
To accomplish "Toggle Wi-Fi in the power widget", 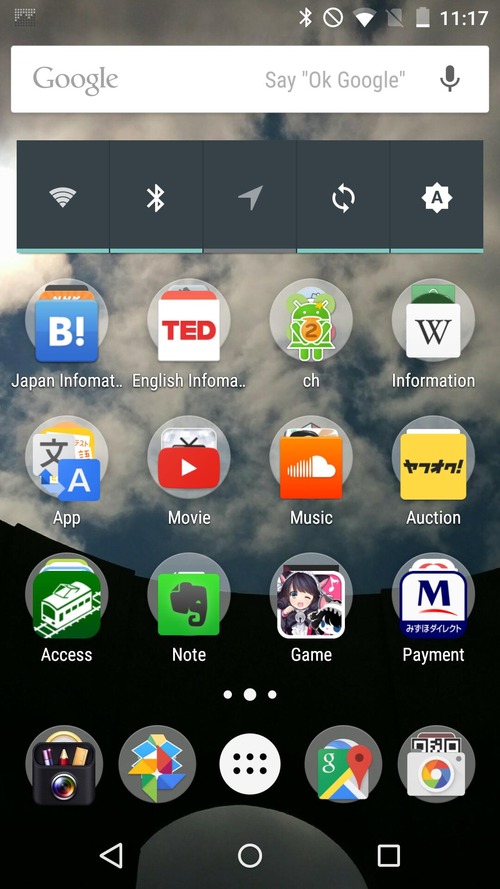I will coord(63,197).
